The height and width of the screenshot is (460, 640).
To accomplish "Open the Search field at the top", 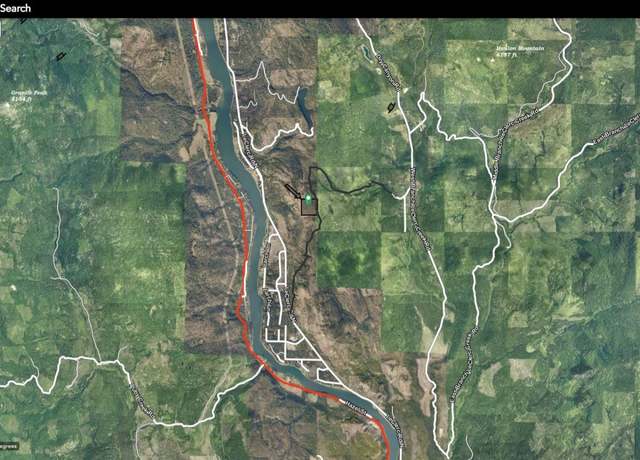I will (16, 8).
